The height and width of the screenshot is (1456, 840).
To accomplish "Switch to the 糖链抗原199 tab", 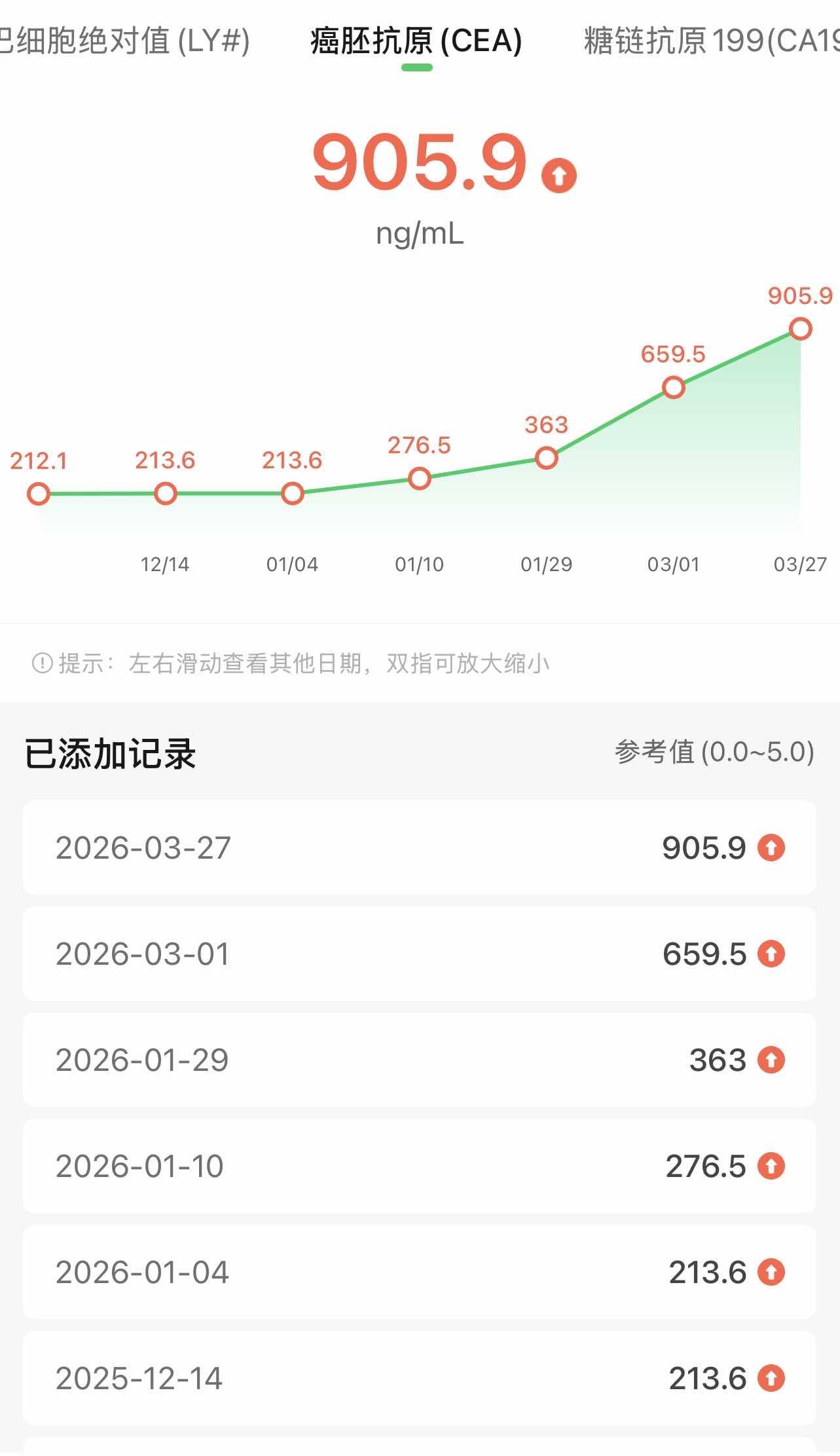I will click(712, 41).
